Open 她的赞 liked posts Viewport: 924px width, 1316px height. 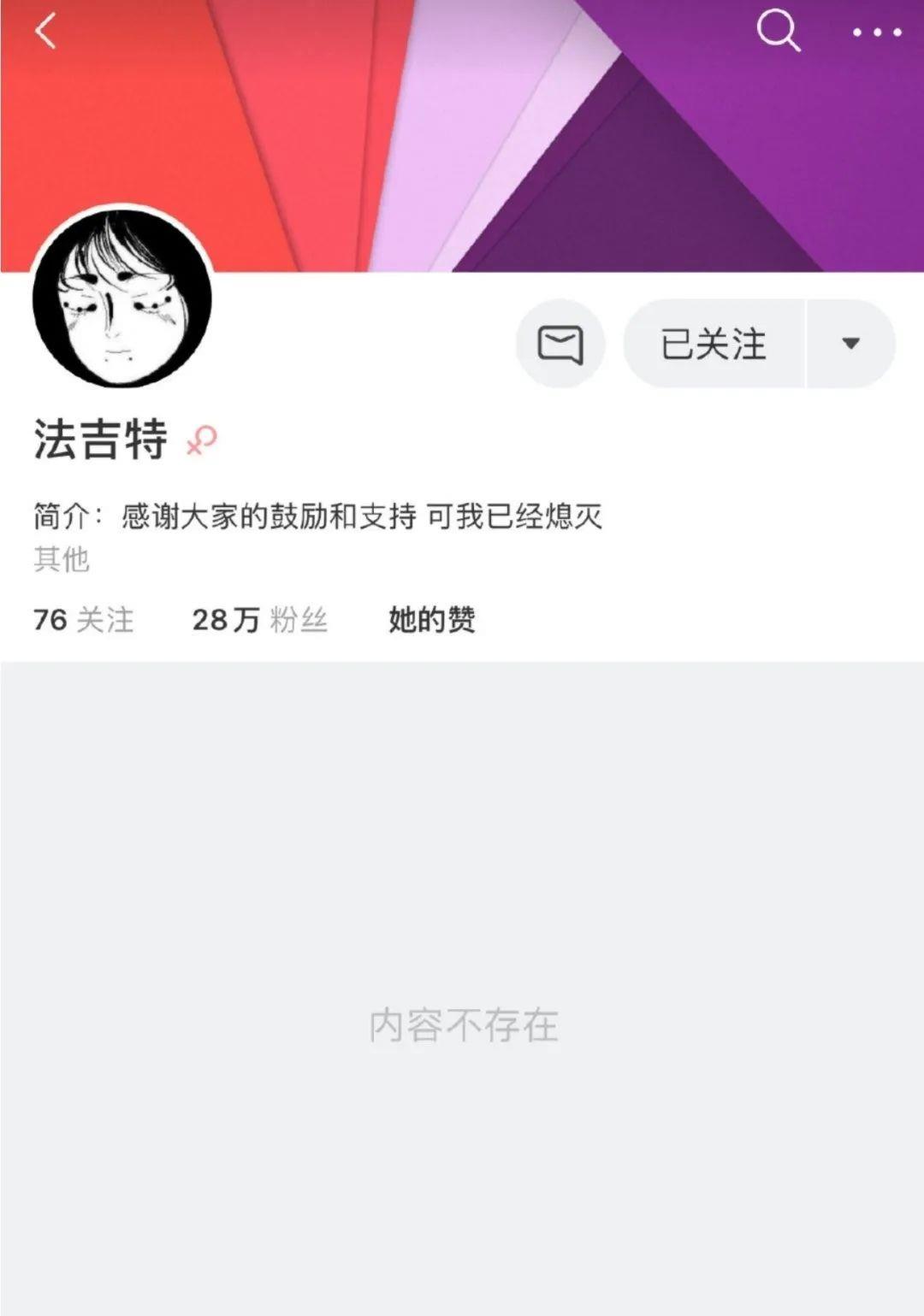[431, 620]
